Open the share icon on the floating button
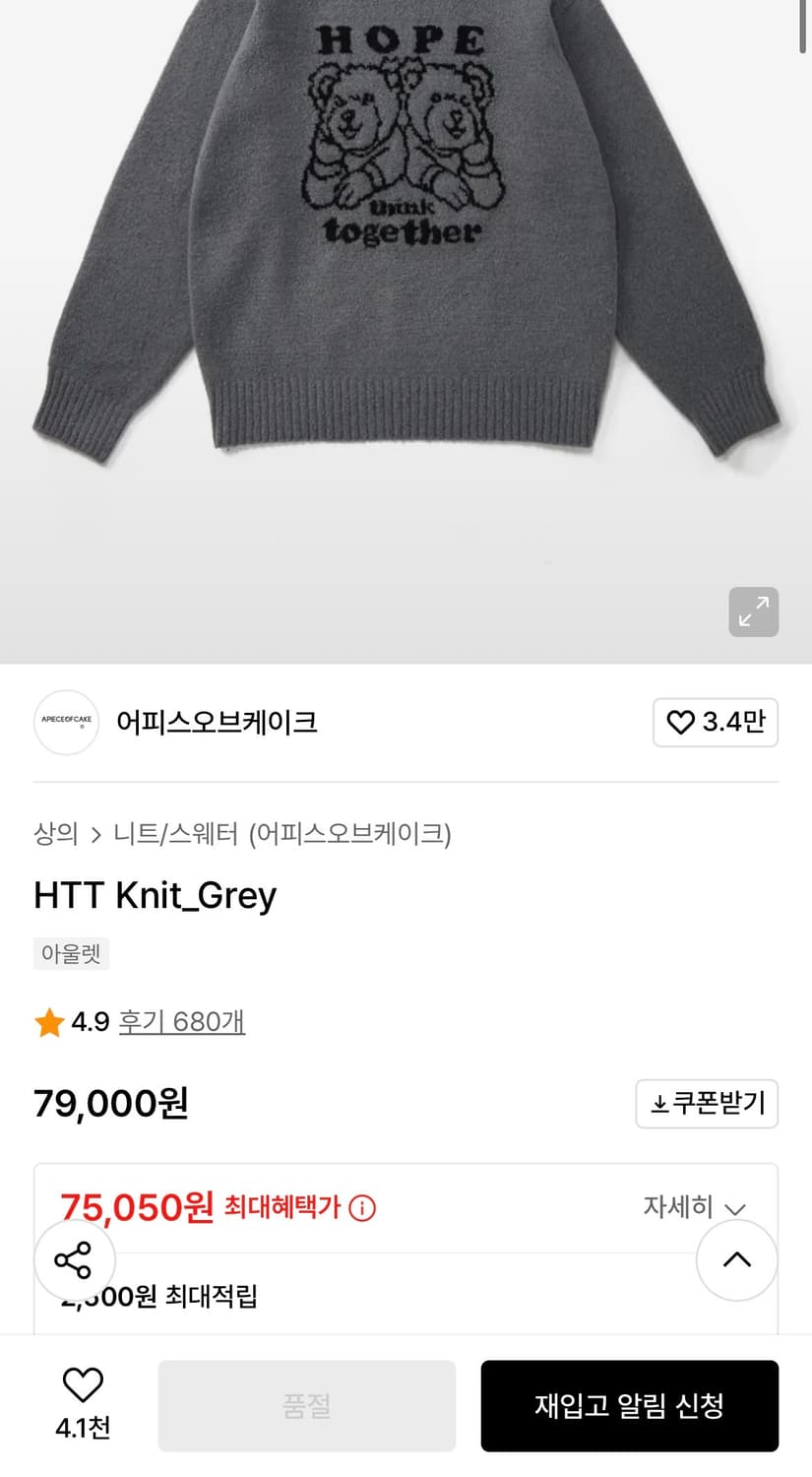Screen dimensions: 812x1477 75,1259
